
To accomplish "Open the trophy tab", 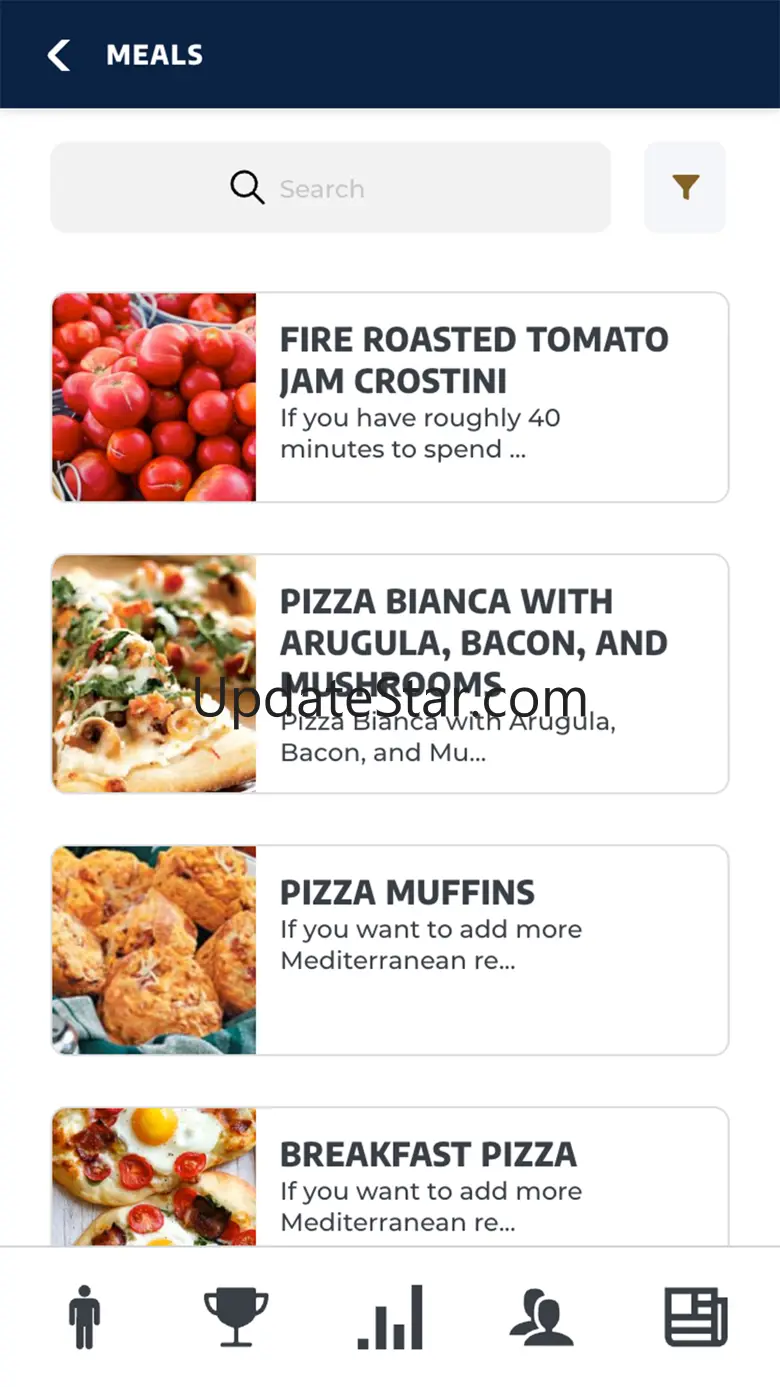I will pos(236,1317).
